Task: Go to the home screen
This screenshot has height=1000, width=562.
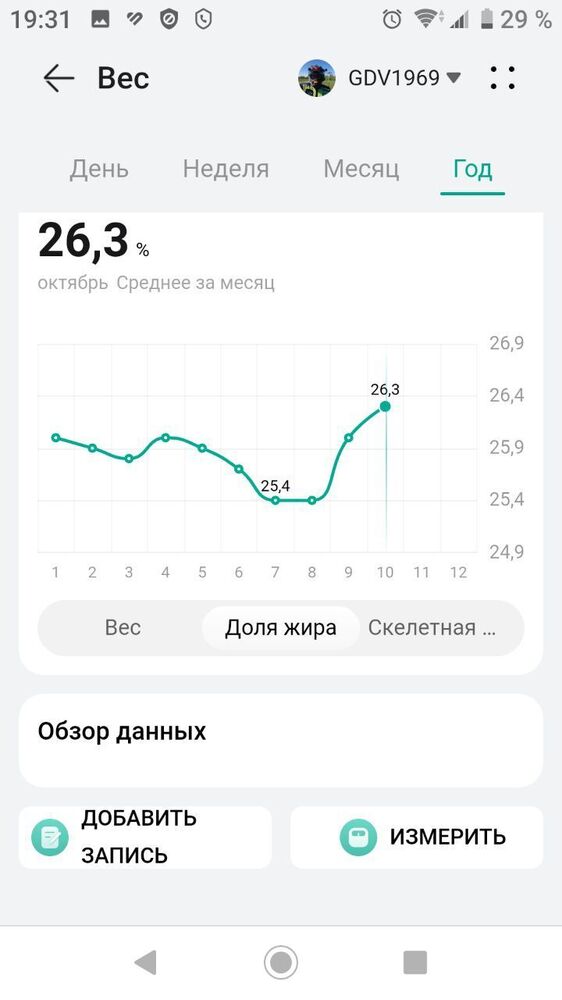Action: point(281,962)
